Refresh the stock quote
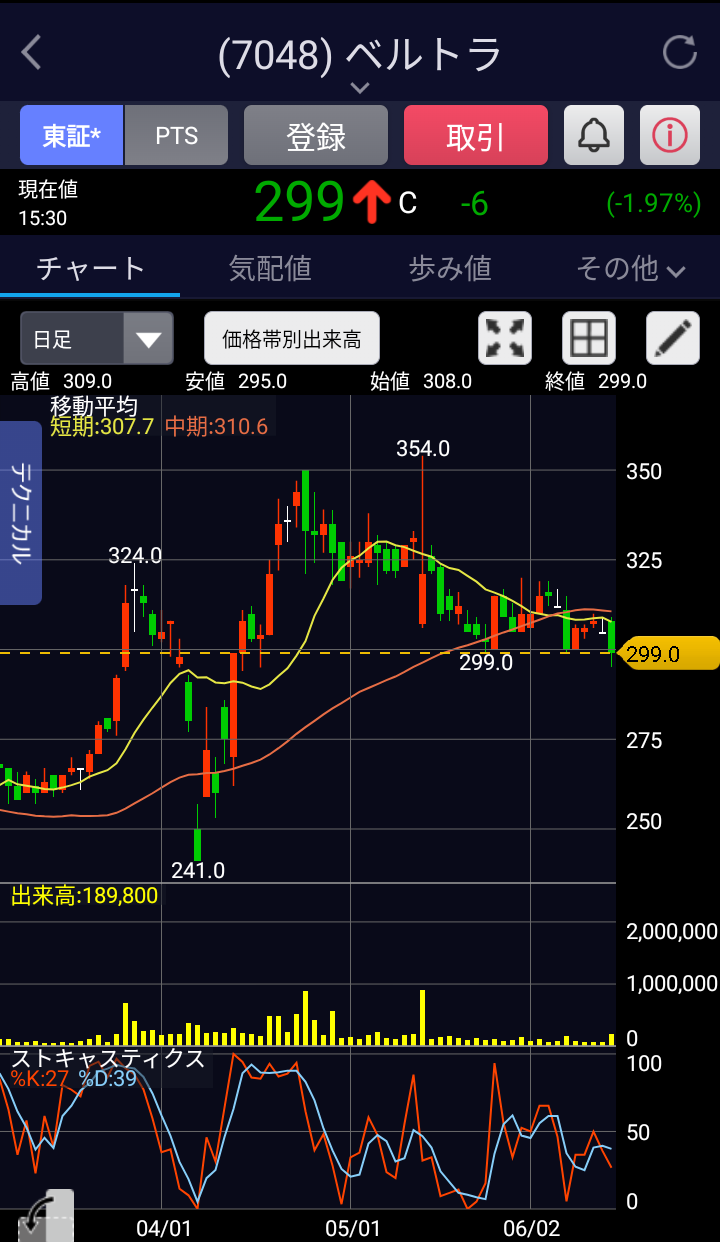Image resolution: width=720 pixels, height=1242 pixels. 680,52
